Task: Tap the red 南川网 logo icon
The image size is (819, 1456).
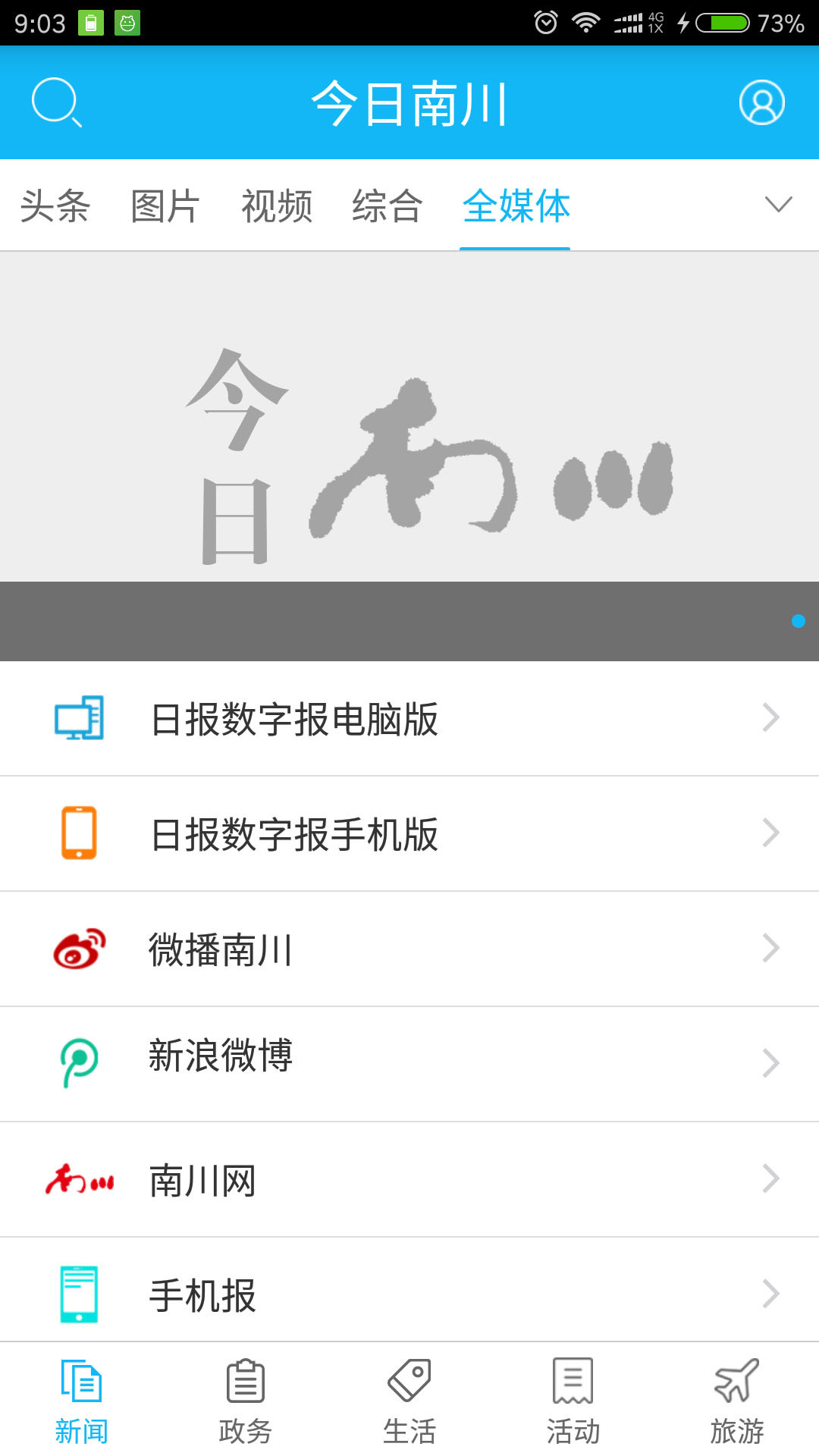Action: pyautogui.click(x=78, y=1178)
